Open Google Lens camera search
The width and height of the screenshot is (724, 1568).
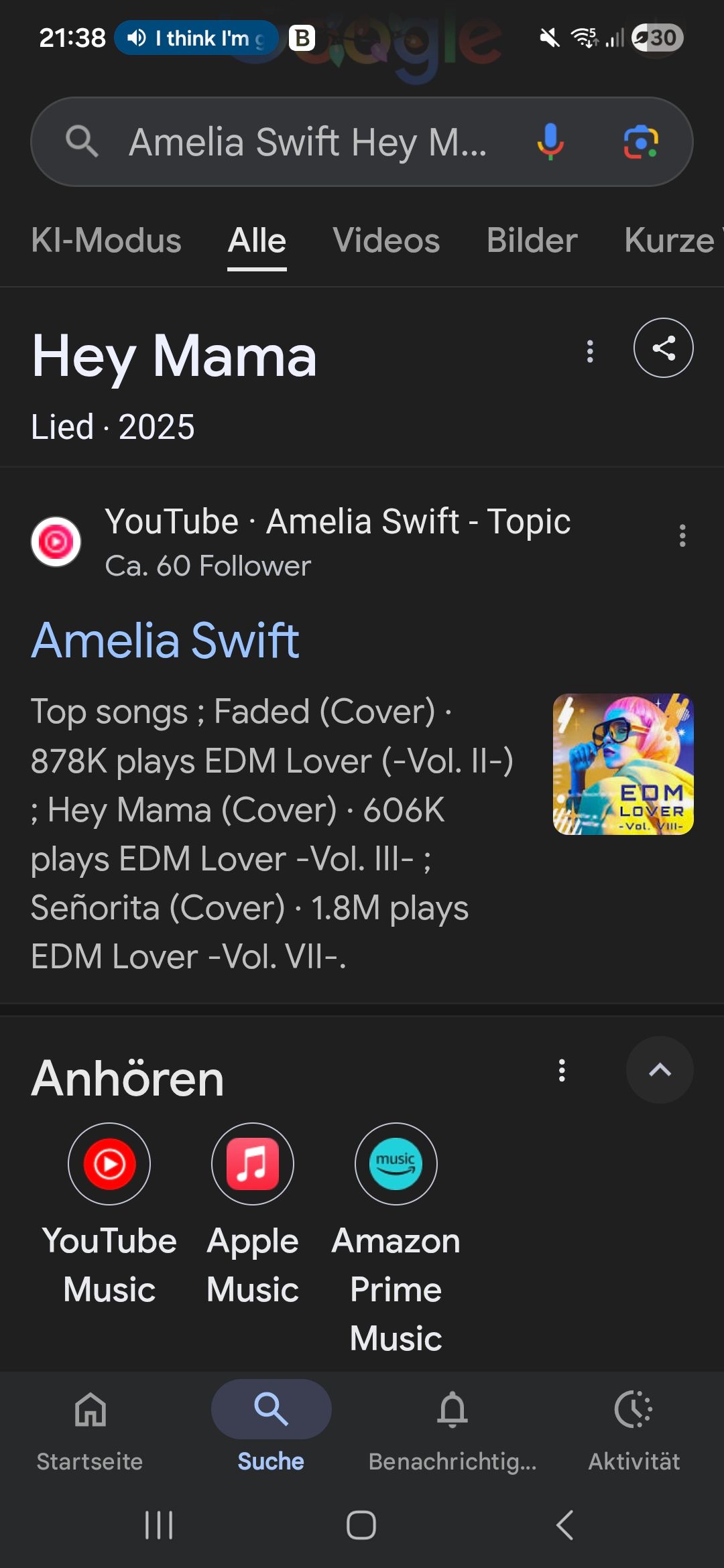coord(641,142)
